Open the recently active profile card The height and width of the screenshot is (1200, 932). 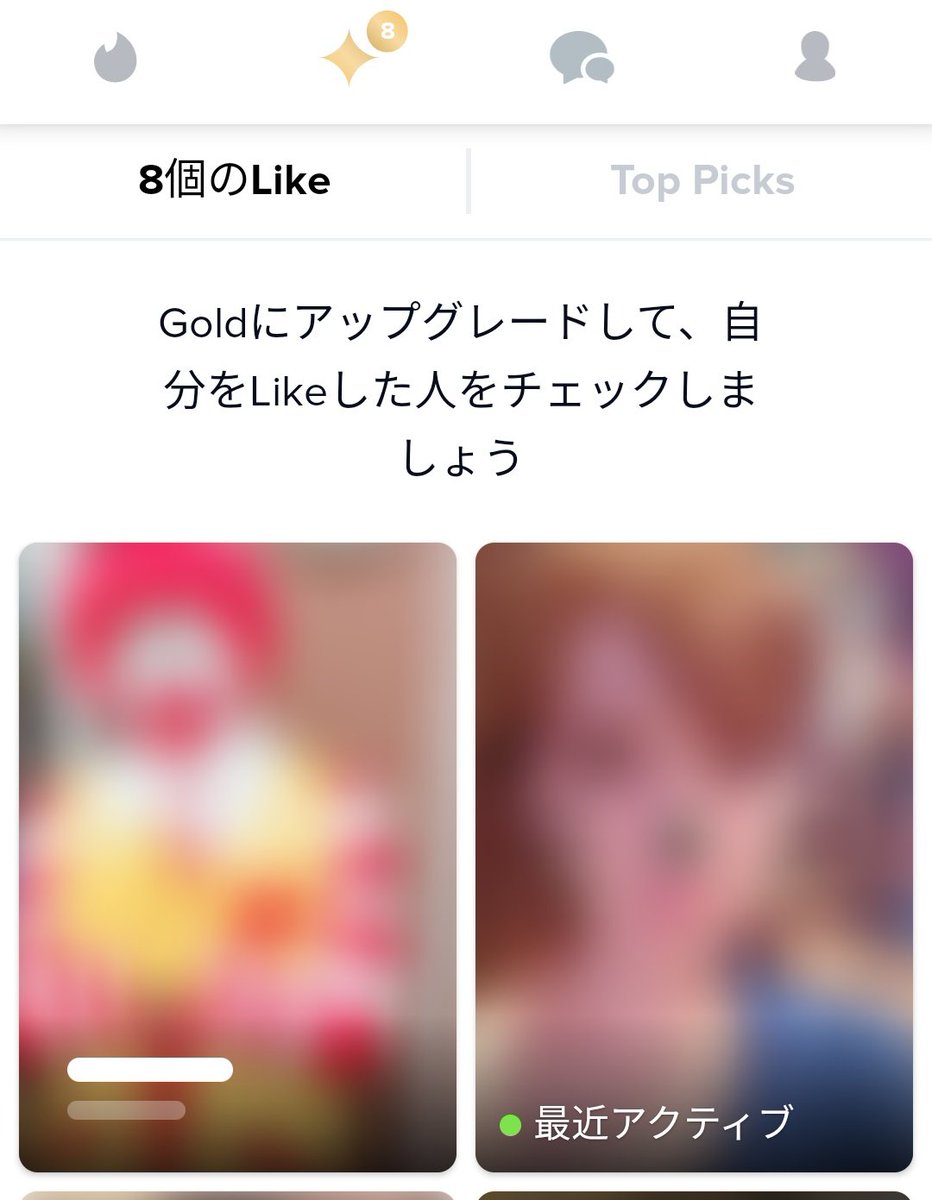click(x=695, y=850)
